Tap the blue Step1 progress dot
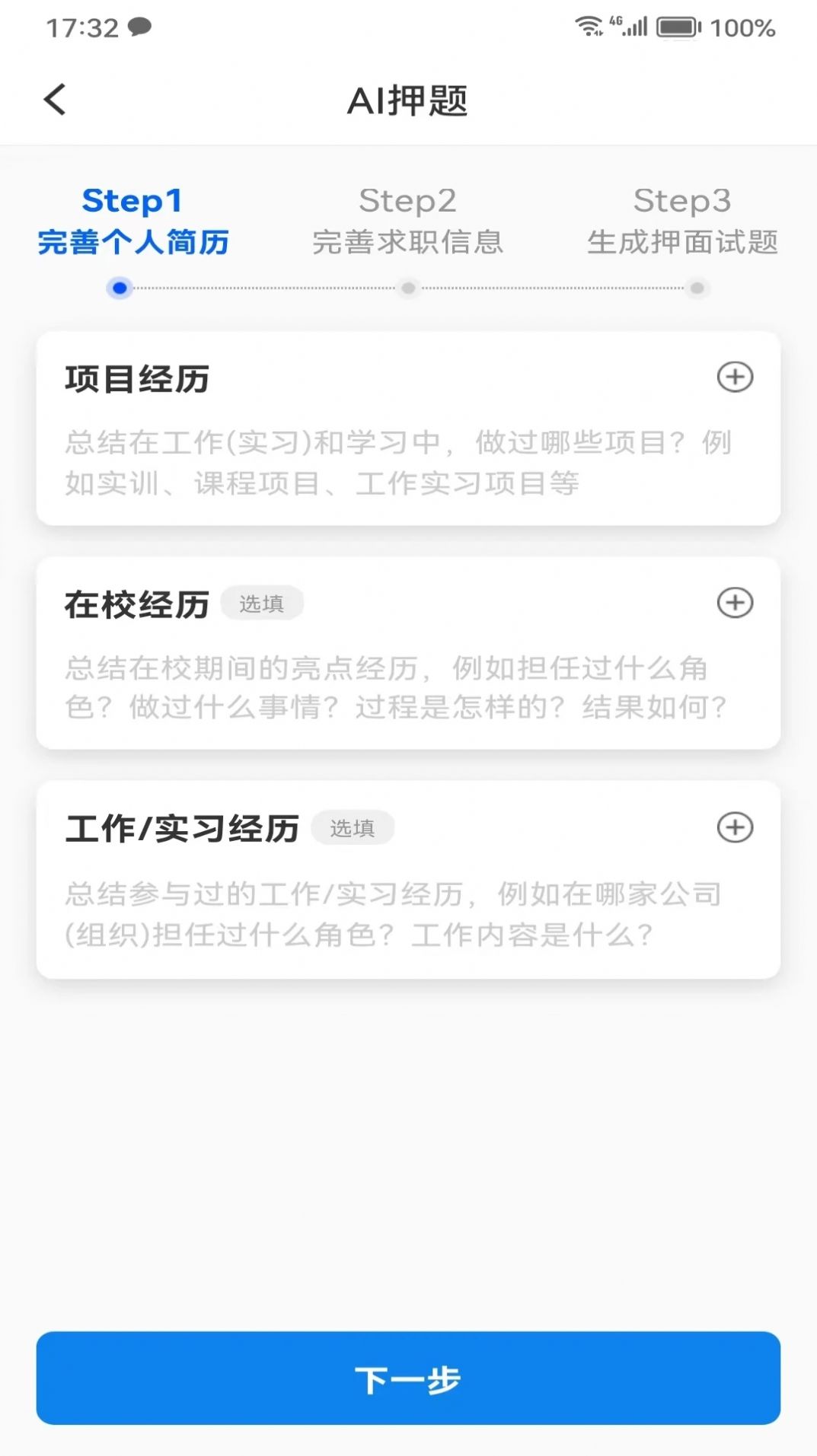 tap(119, 287)
